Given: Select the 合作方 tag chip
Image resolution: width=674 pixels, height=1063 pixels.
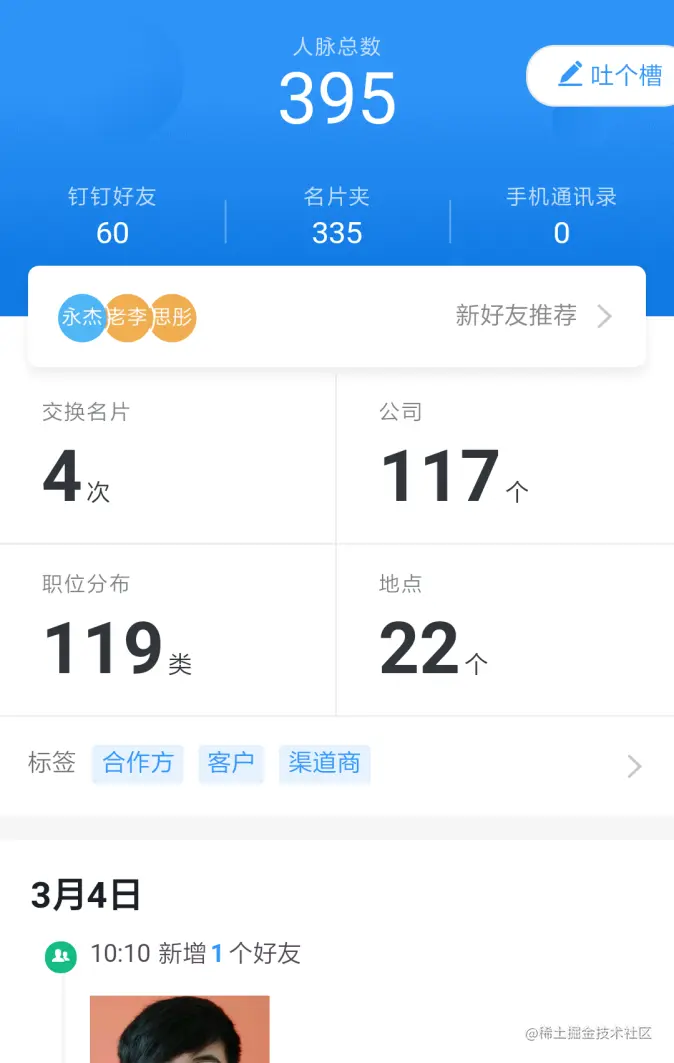Looking at the screenshot, I should (x=138, y=763).
